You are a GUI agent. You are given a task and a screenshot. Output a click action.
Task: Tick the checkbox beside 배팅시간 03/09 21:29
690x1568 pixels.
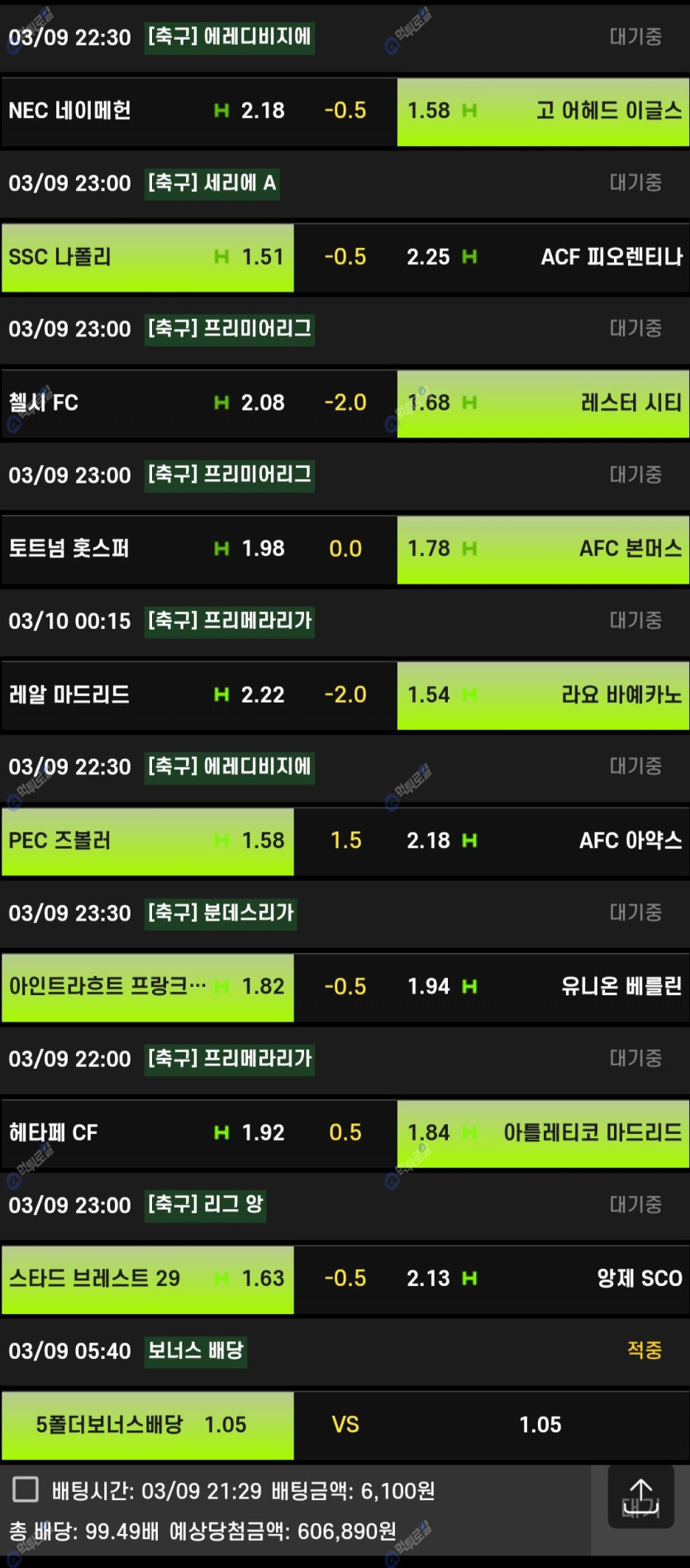tap(26, 1489)
